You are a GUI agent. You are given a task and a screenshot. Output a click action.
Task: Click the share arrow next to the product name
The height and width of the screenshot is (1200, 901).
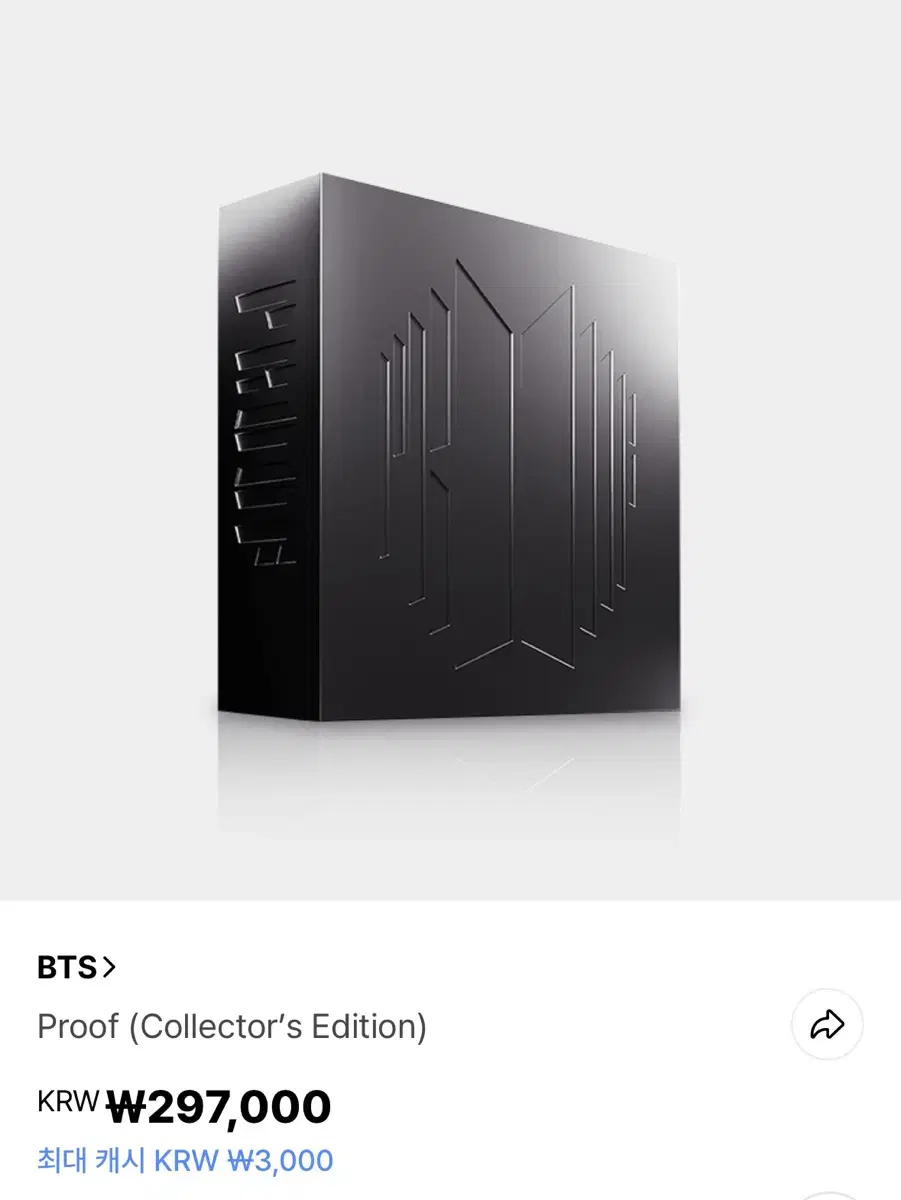point(826,1024)
